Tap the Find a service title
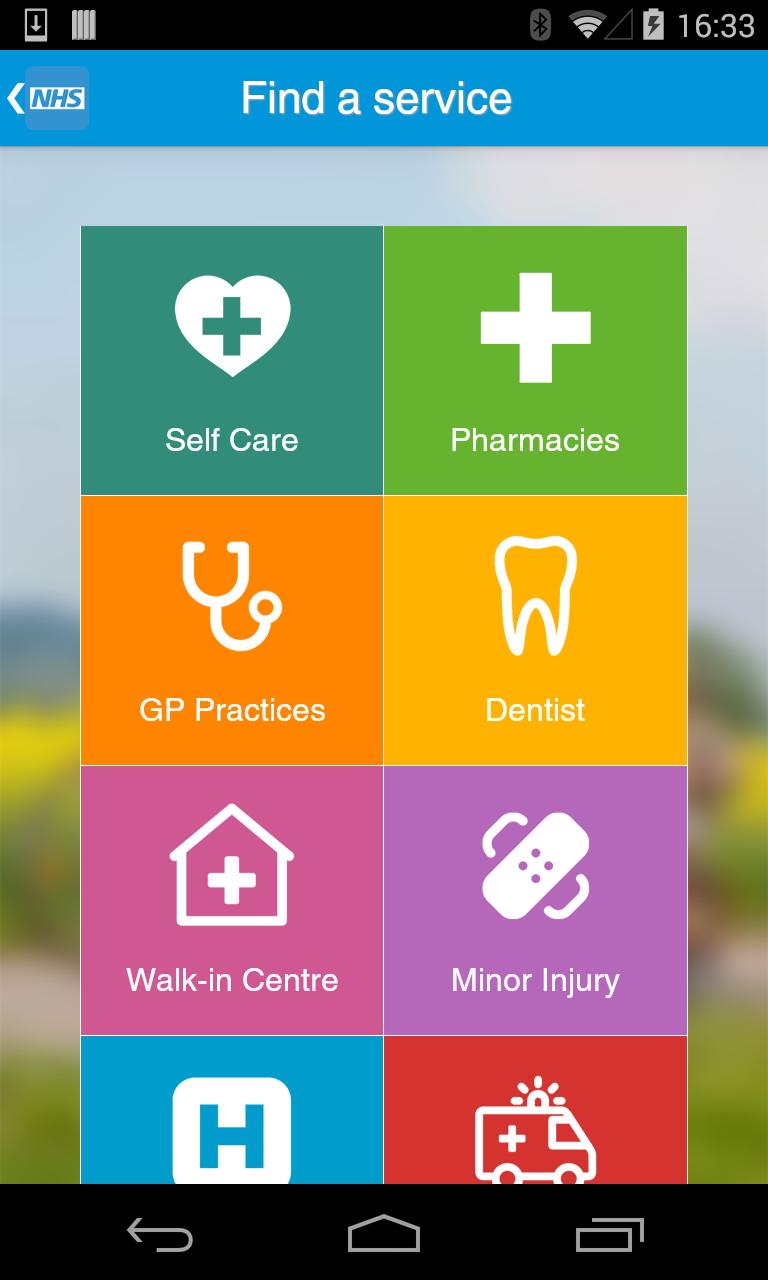This screenshot has height=1280, width=768. coord(375,97)
